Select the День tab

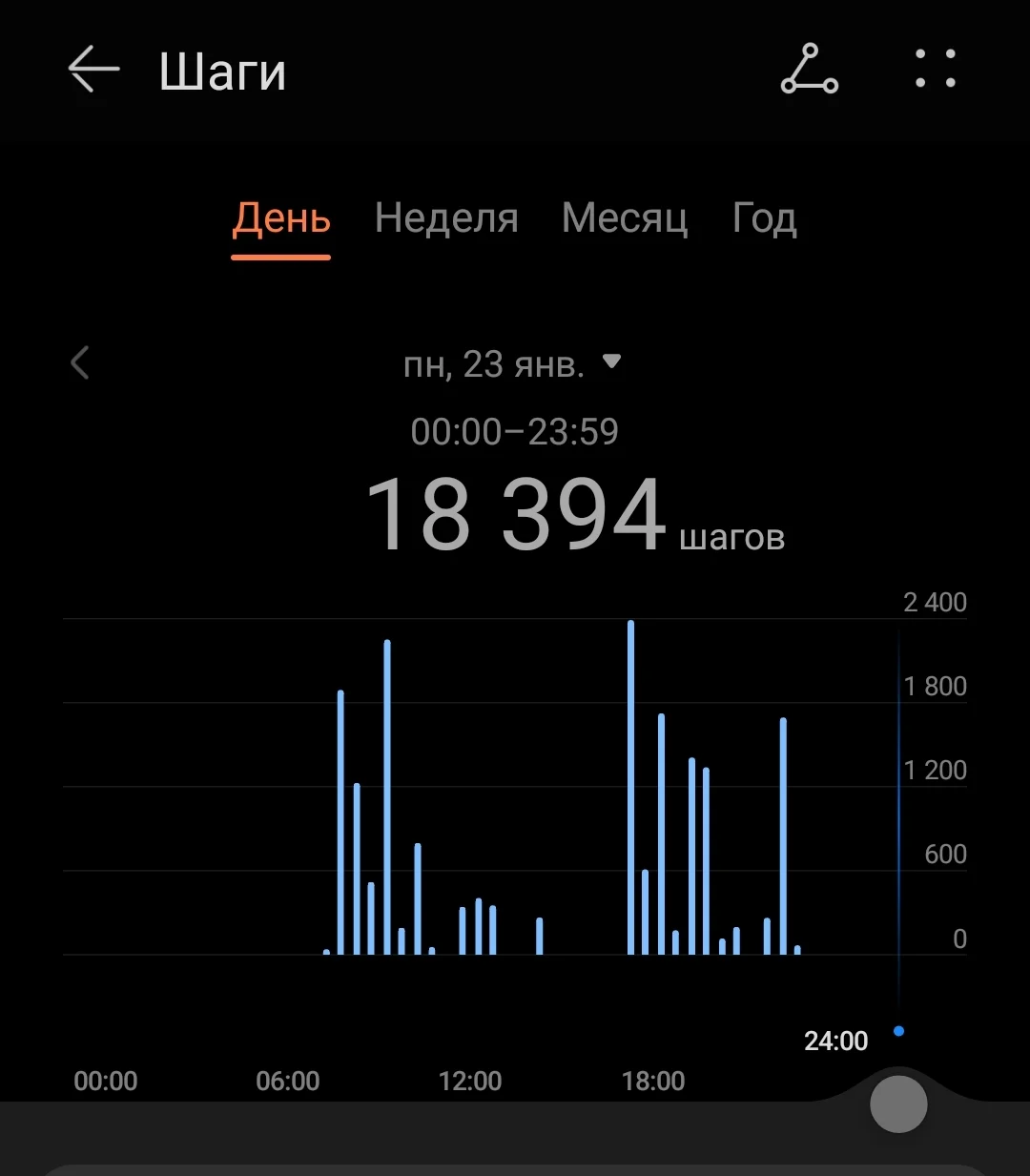(281, 219)
